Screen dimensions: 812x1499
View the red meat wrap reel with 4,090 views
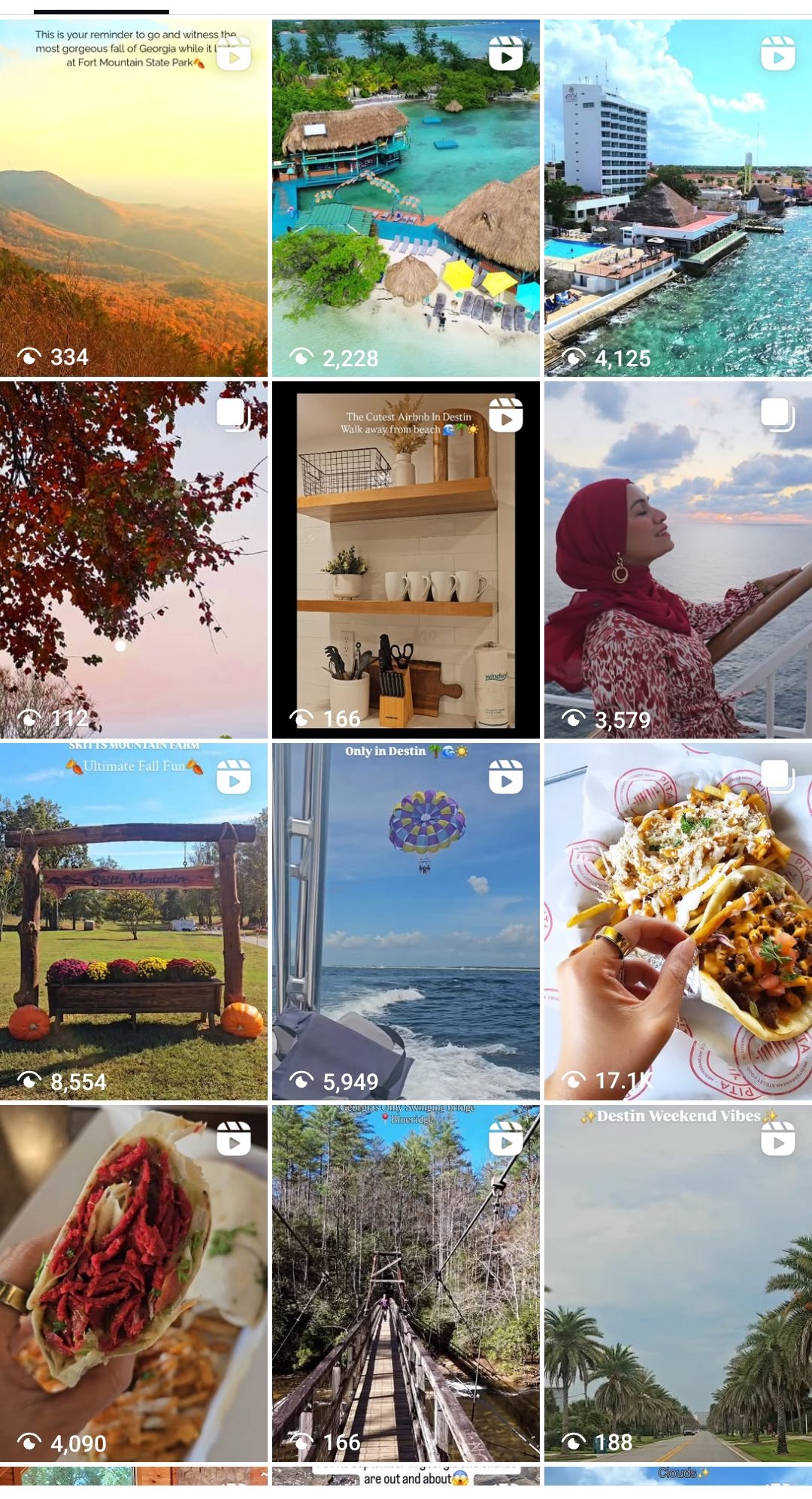coord(134,1283)
